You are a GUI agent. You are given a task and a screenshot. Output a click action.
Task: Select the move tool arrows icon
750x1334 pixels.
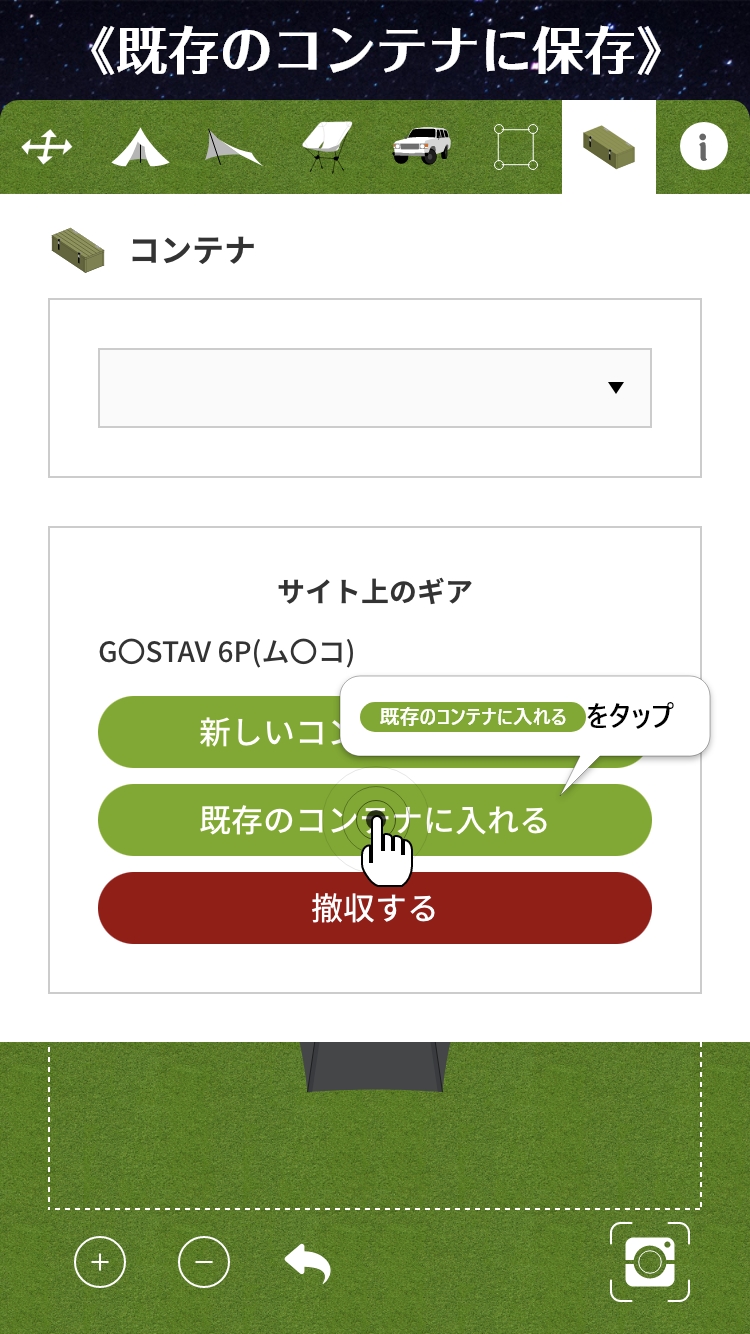pyautogui.click(x=47, y=148)
